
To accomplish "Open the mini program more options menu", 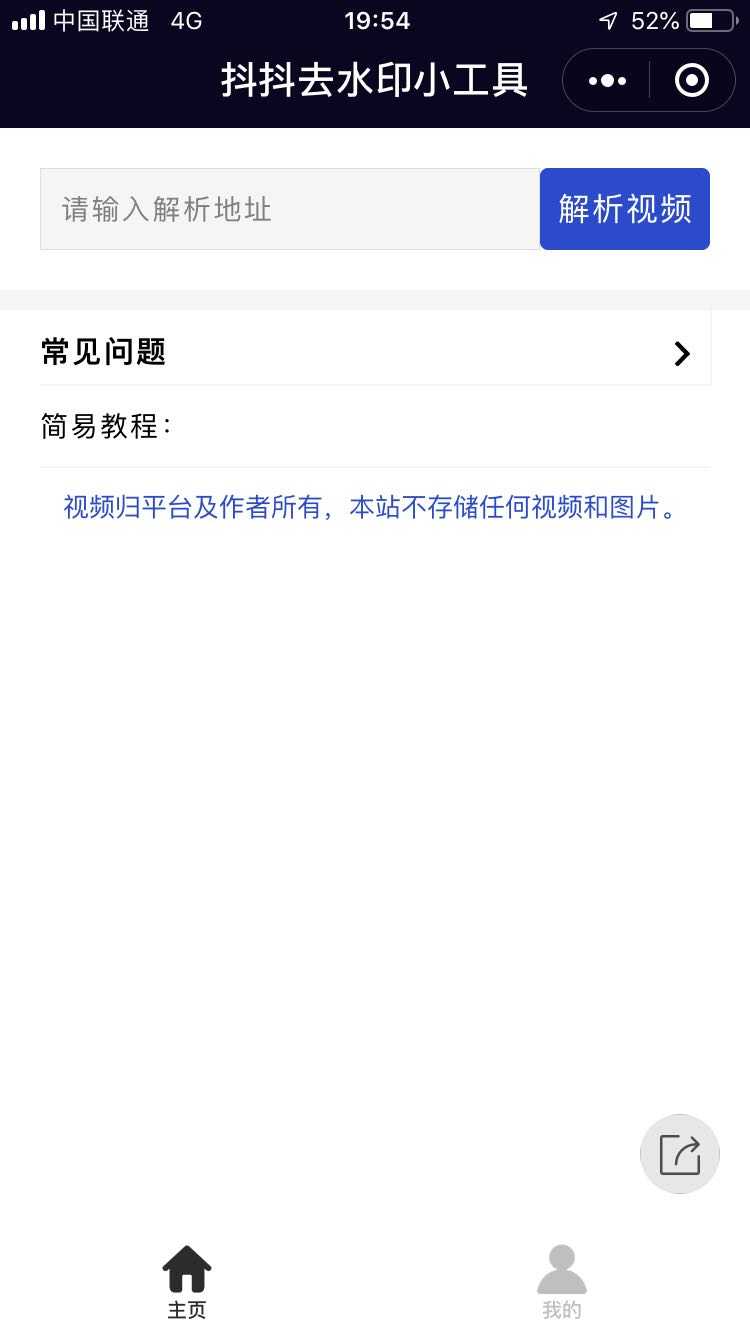I will [607, 80].
